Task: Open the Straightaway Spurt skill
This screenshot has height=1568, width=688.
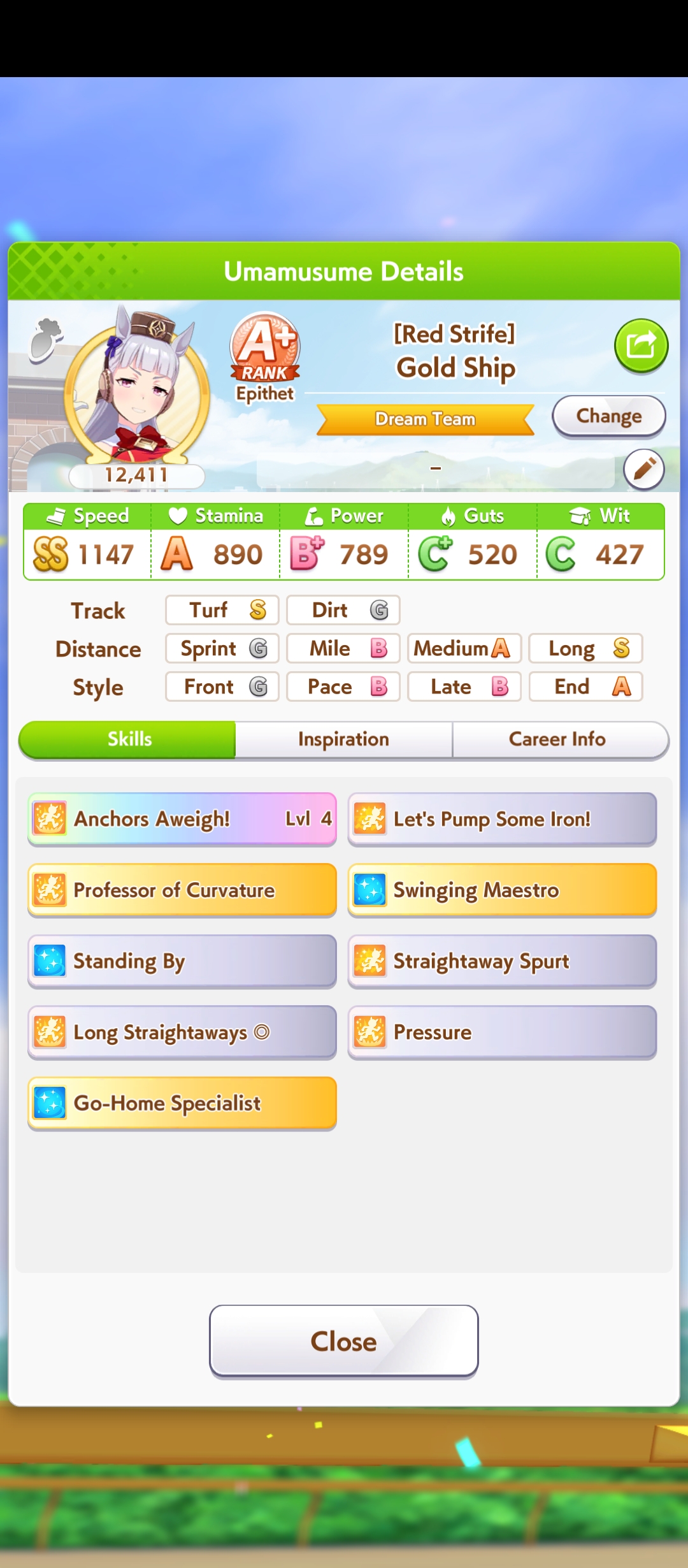Action: click(502, 961)
